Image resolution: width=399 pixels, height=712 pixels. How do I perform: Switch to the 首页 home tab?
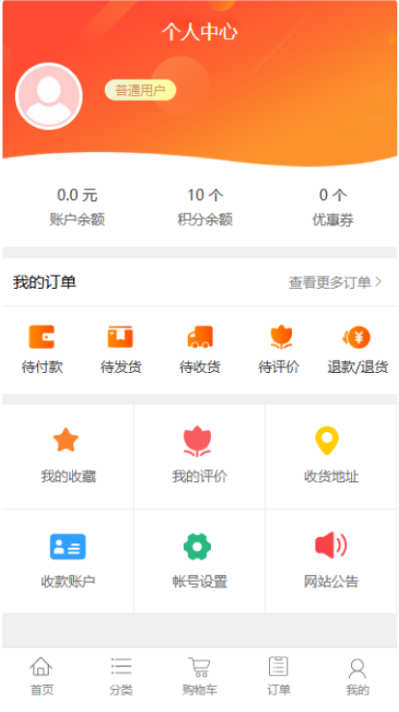[42, 677]
